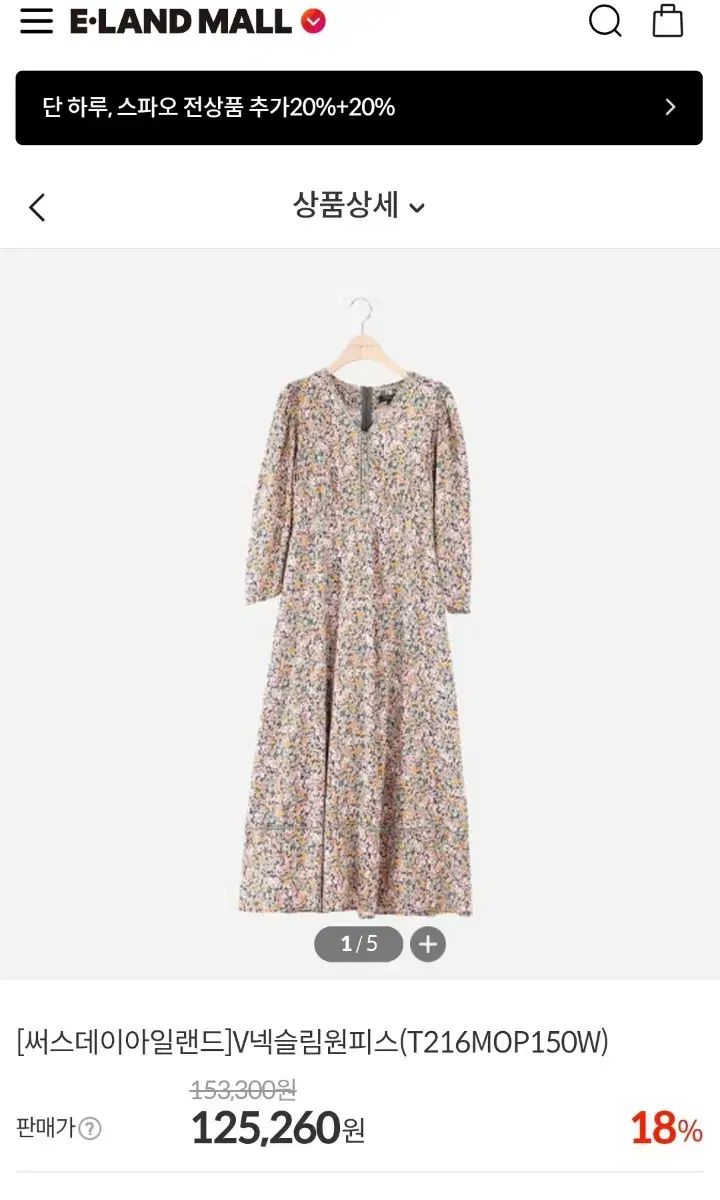Open the 판매가 question mark help
This screenshot has width=720, height=1200.
coord(90,1129)
